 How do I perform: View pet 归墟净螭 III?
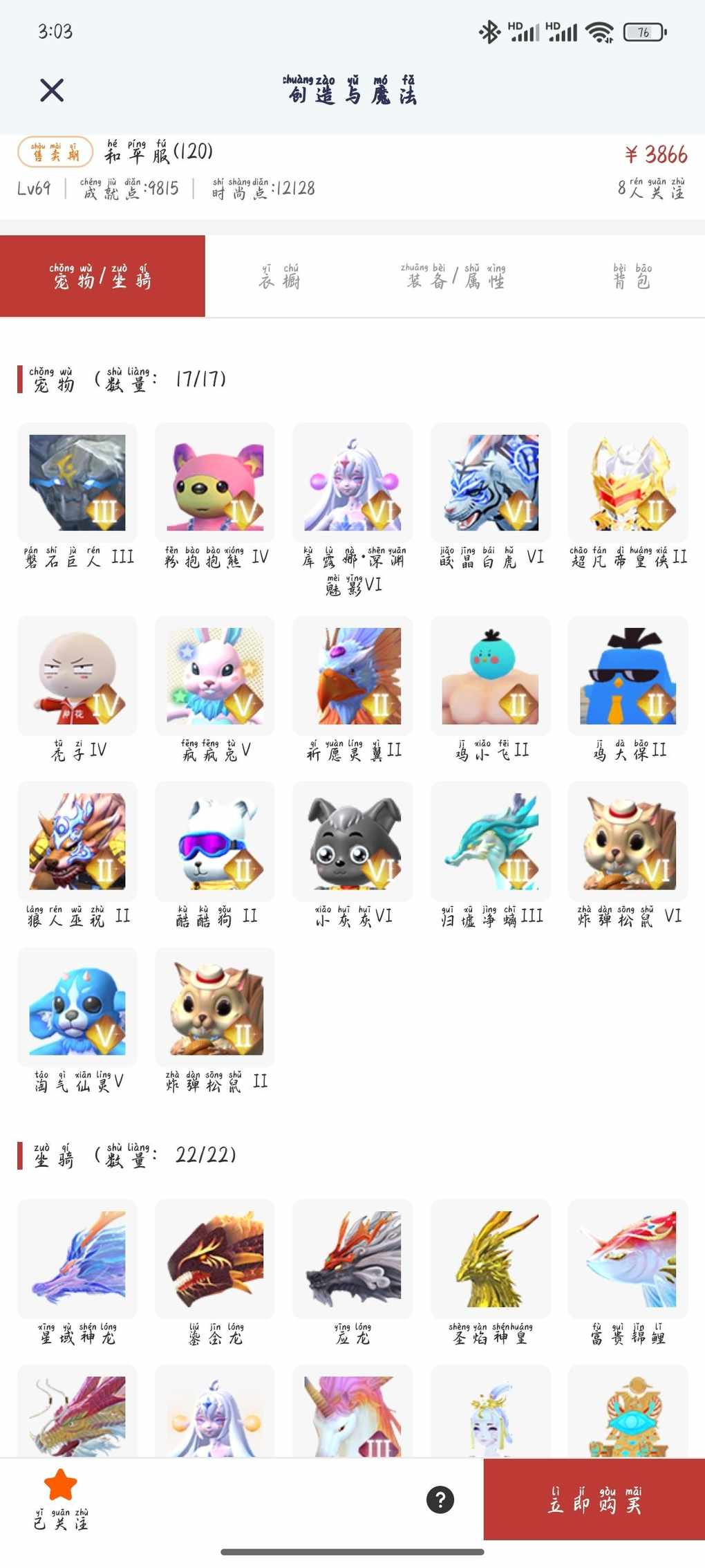coord(491,841)
